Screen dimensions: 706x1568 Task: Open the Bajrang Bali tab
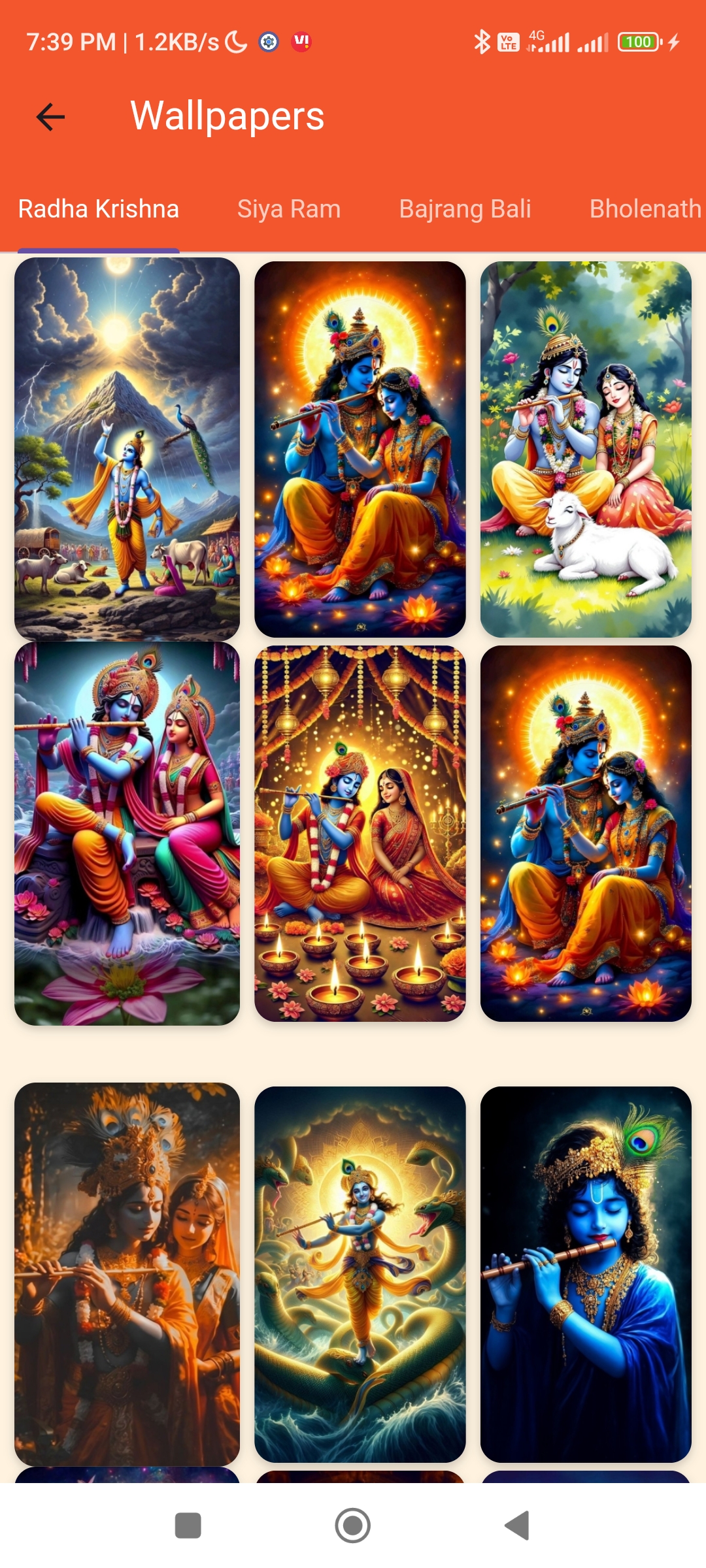click(x=465, y=209)
